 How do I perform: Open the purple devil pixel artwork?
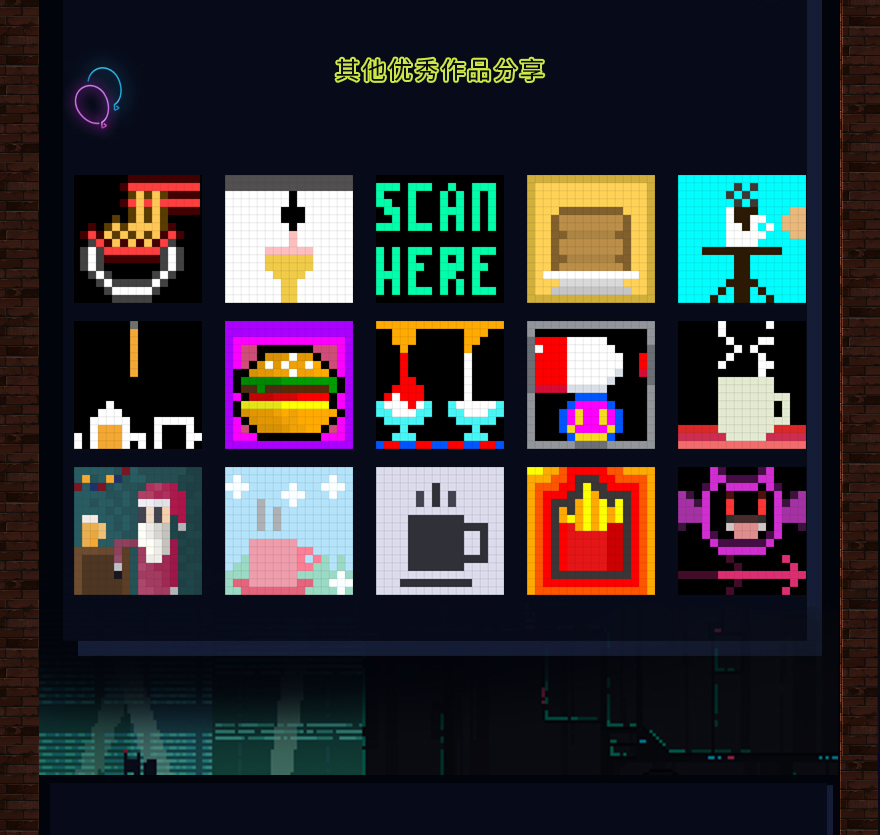click(x=742, y=531)
